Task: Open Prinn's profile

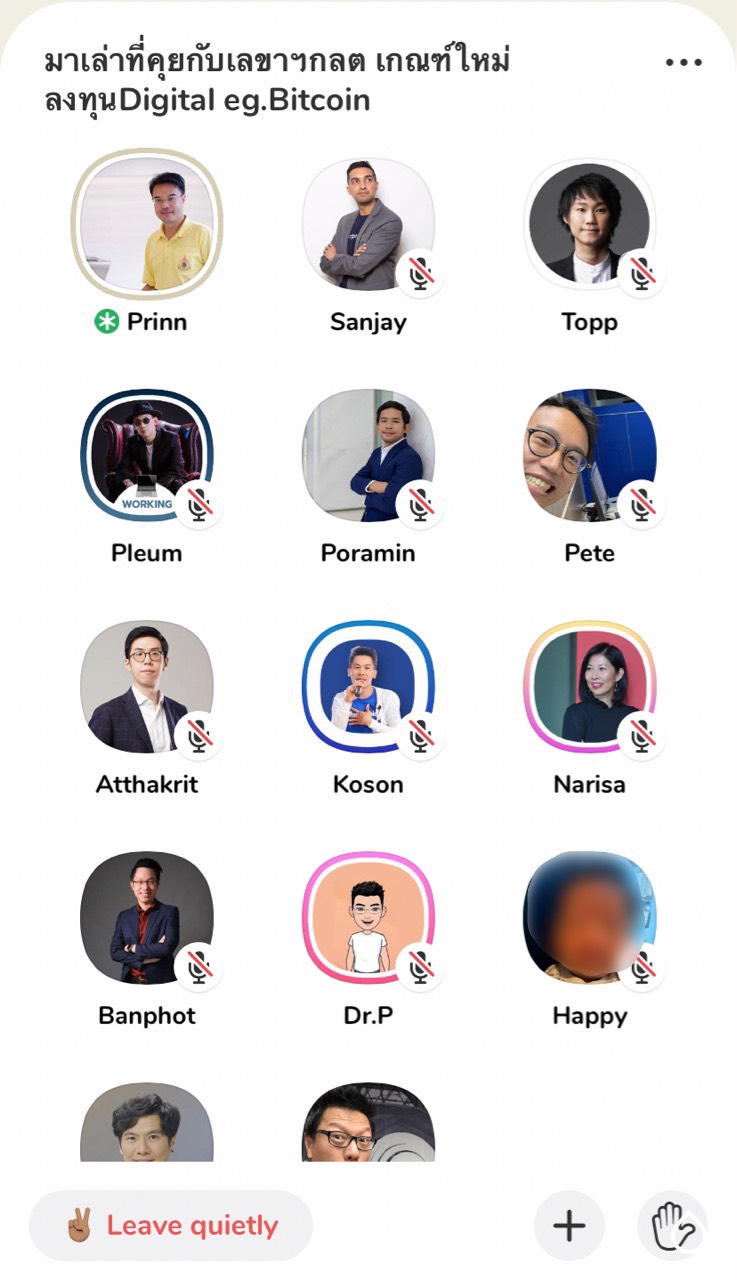Action: [x=147, y=225]
